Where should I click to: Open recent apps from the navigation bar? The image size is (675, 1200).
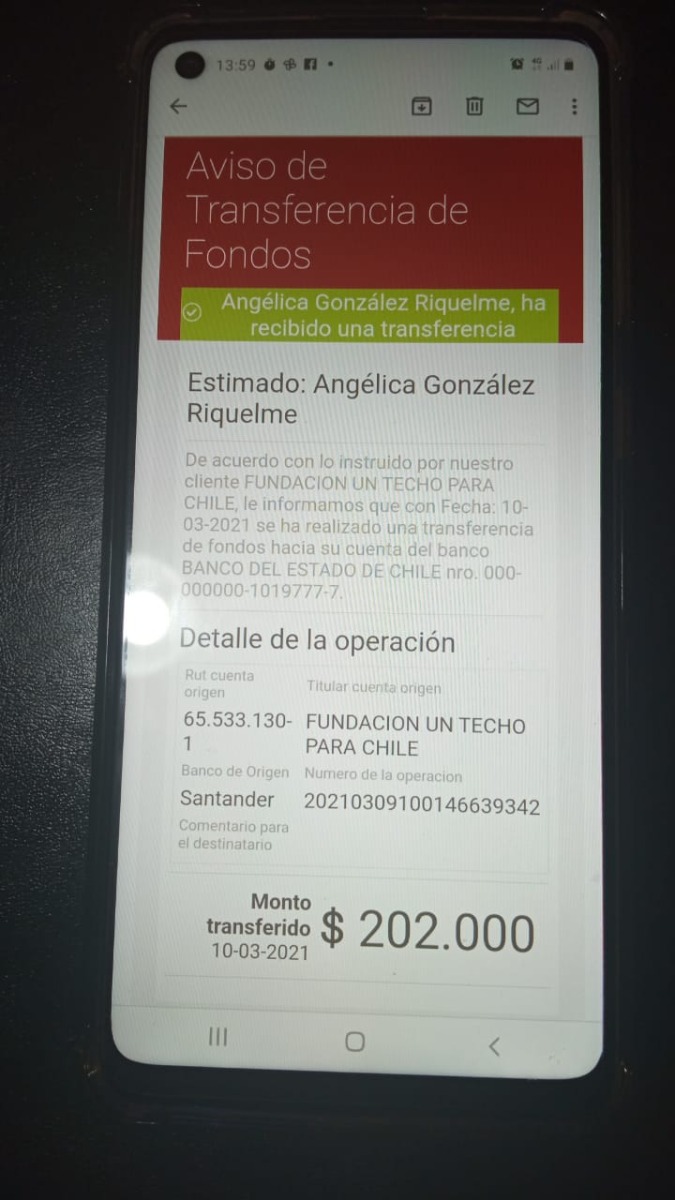coord(217,1037)
